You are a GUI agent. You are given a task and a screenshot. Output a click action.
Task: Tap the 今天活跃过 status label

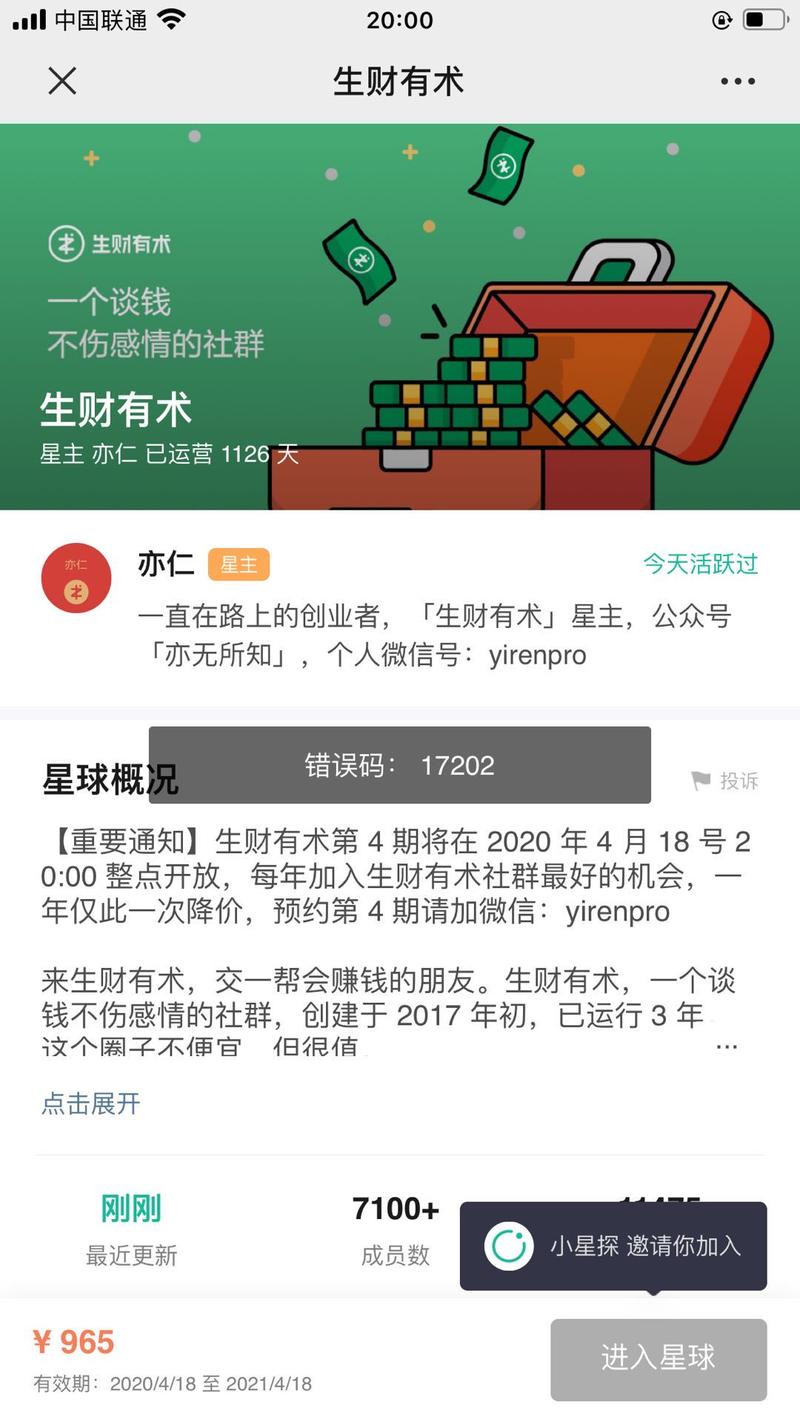pos(699,565)
